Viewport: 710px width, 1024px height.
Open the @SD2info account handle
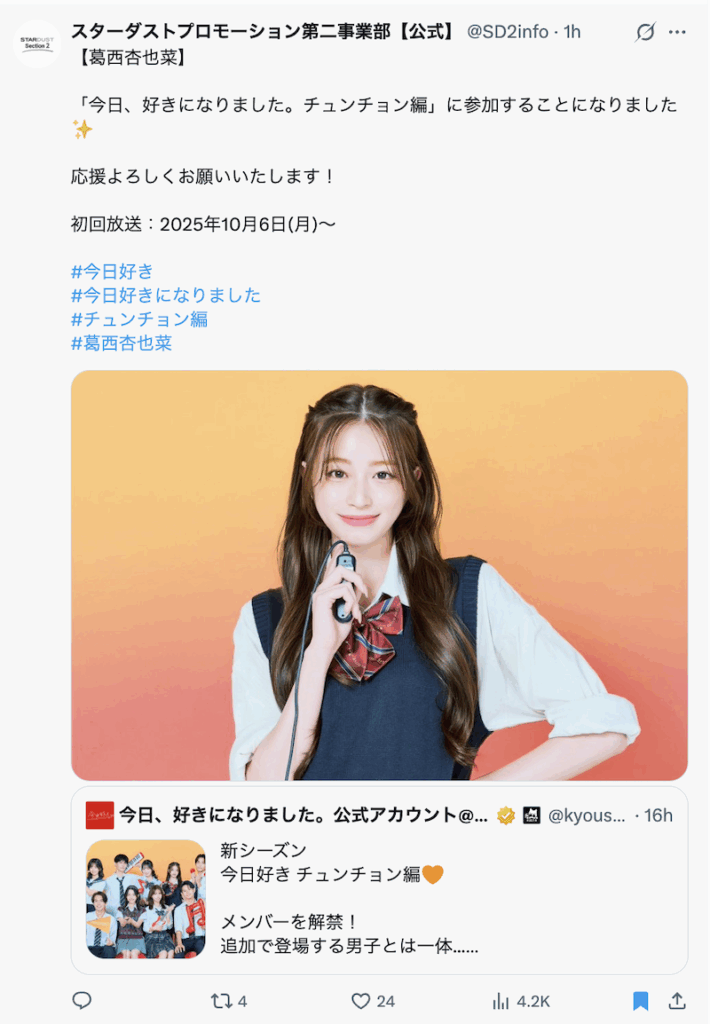point(507,32)
